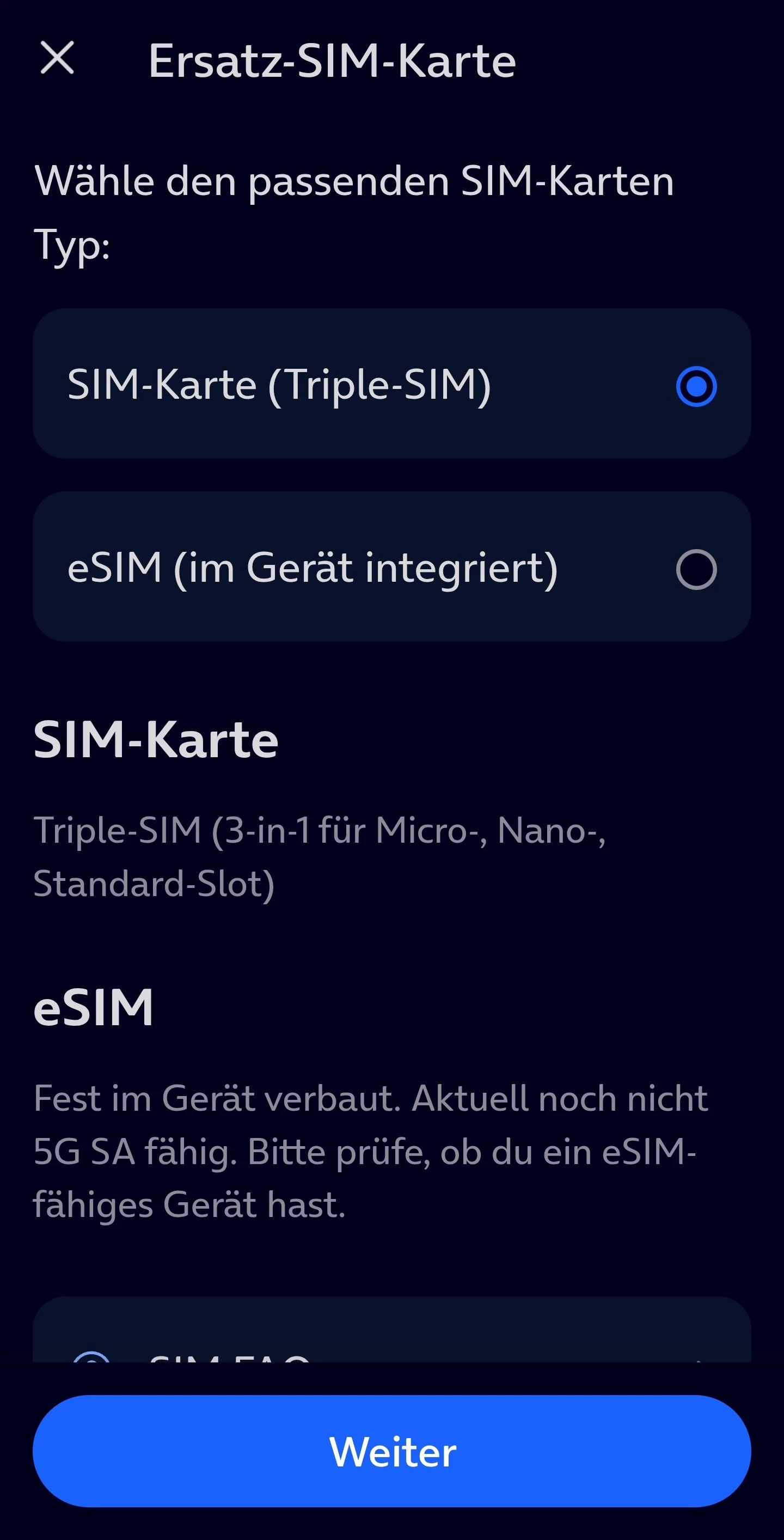
Task: Tap the Weiter button
Action: 392,1452
